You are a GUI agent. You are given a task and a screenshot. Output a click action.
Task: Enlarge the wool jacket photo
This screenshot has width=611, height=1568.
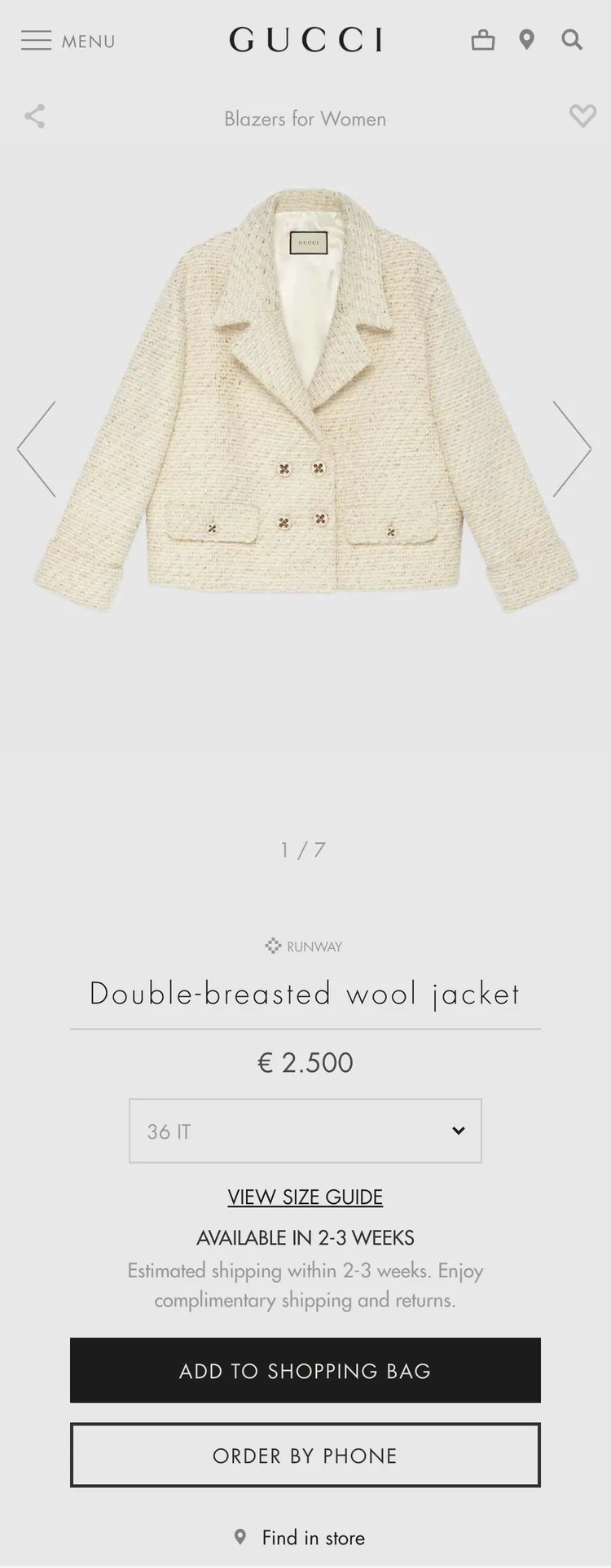(x=305, y=399)
